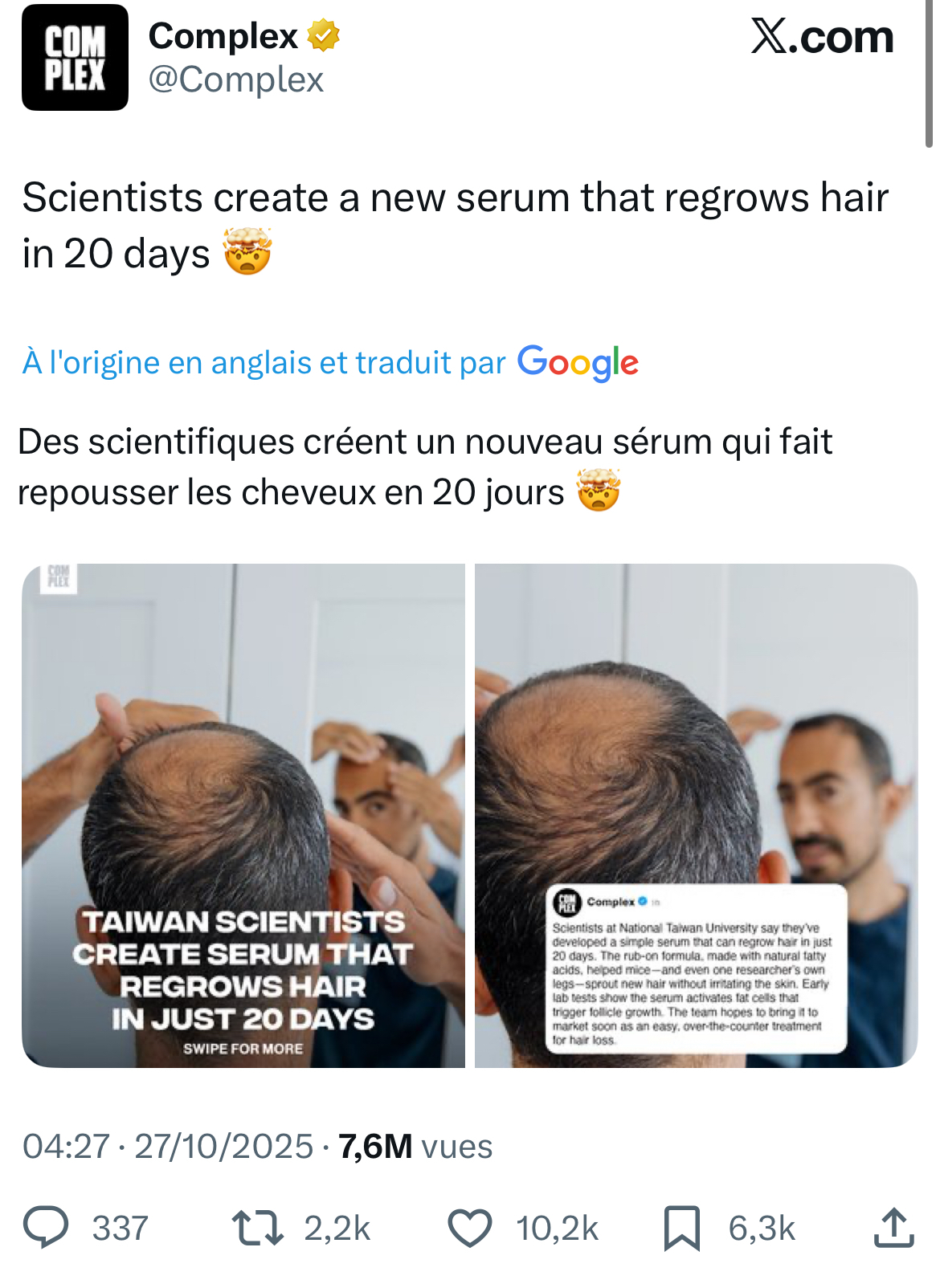Image resolution: width=940 pixels, height=1288 pixels.
Task: Share the post via the share icon
Action: click(x=893, y=1228)
